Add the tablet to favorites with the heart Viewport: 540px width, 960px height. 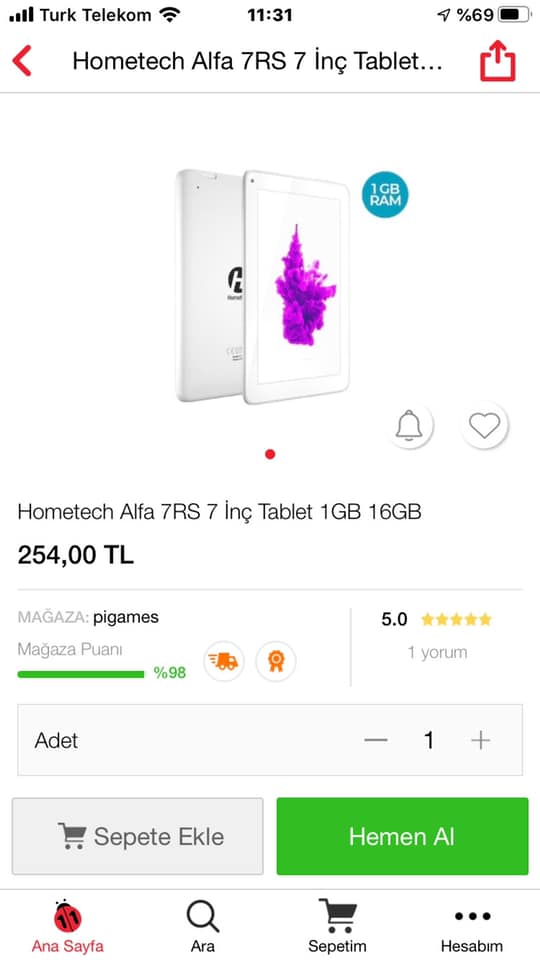[x=484, y=425]
